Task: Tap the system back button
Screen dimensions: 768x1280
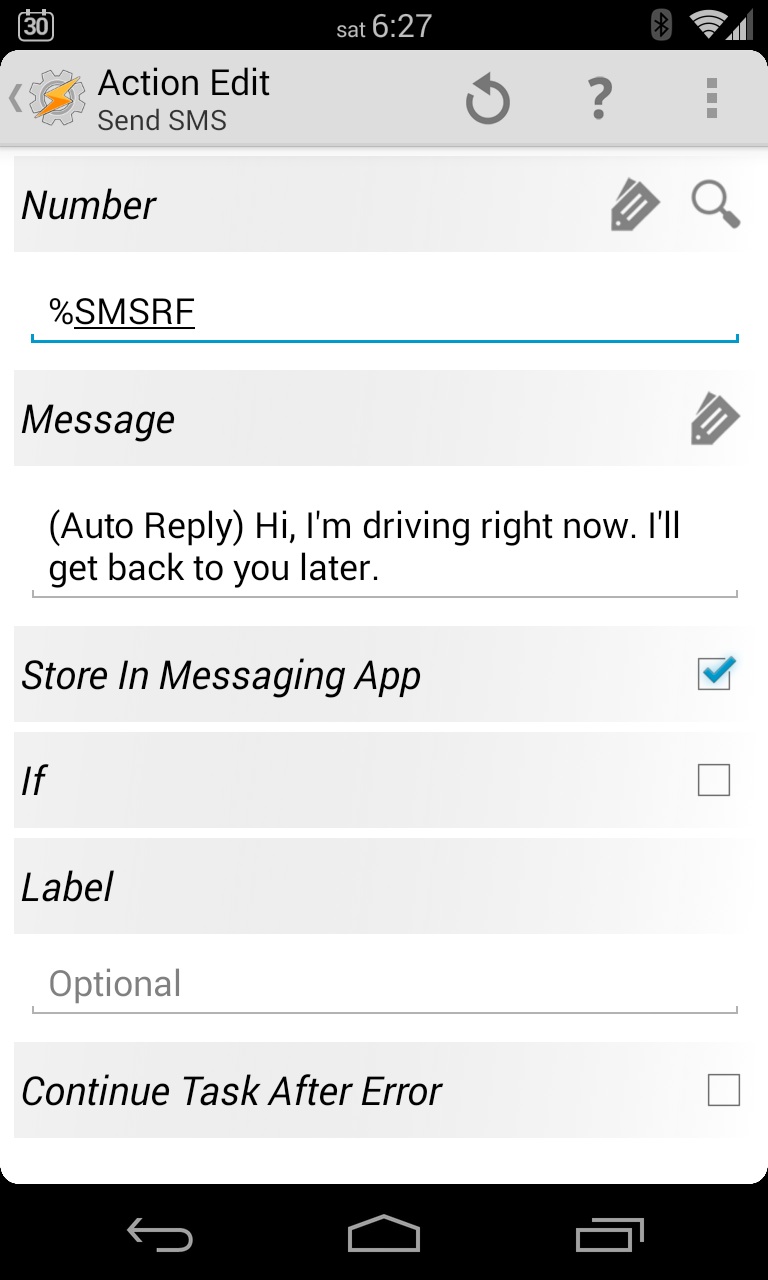Action: point(160,1235)
